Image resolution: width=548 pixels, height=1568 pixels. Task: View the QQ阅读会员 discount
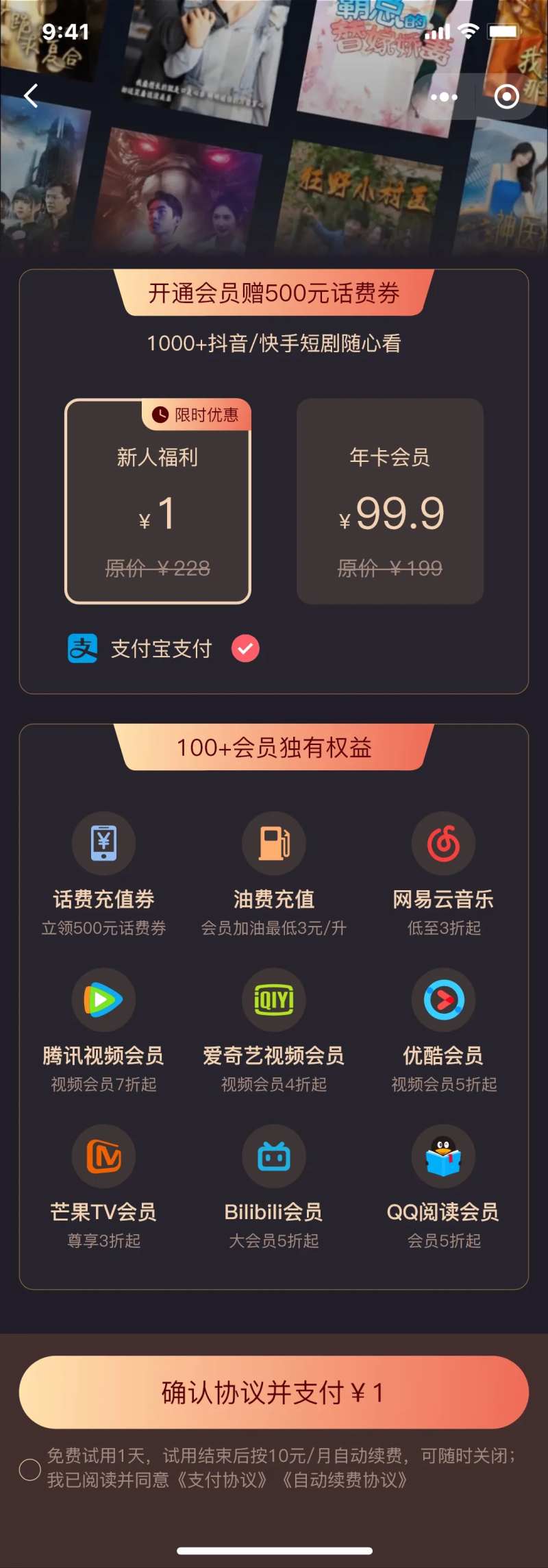tap(443, 1187)
